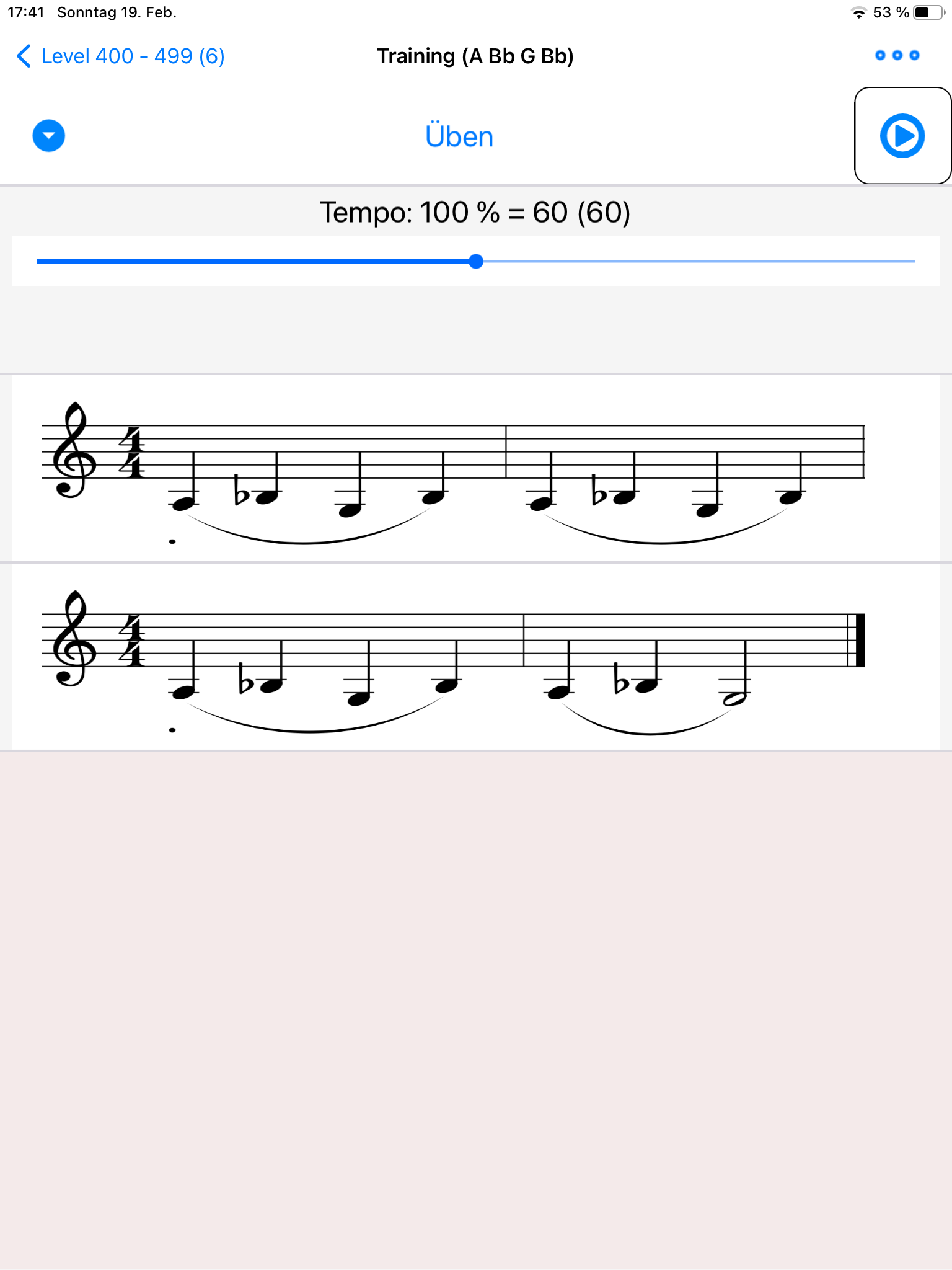Screen dimensions: 952x1270
Task: Open the three-dot overflow menu
Action: point(897,56)
